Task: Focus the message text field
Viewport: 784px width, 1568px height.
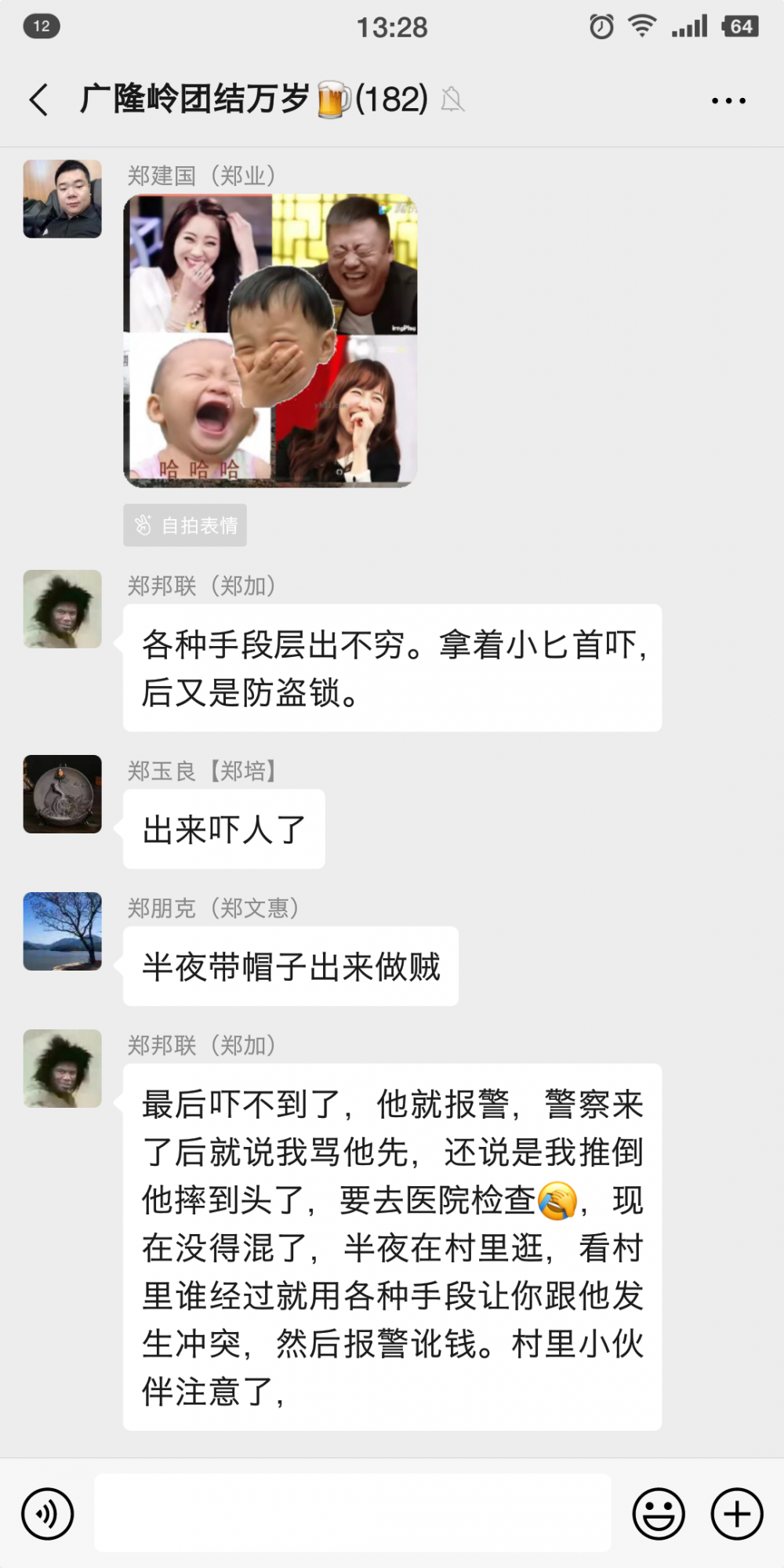Action: pos(353,1513)
